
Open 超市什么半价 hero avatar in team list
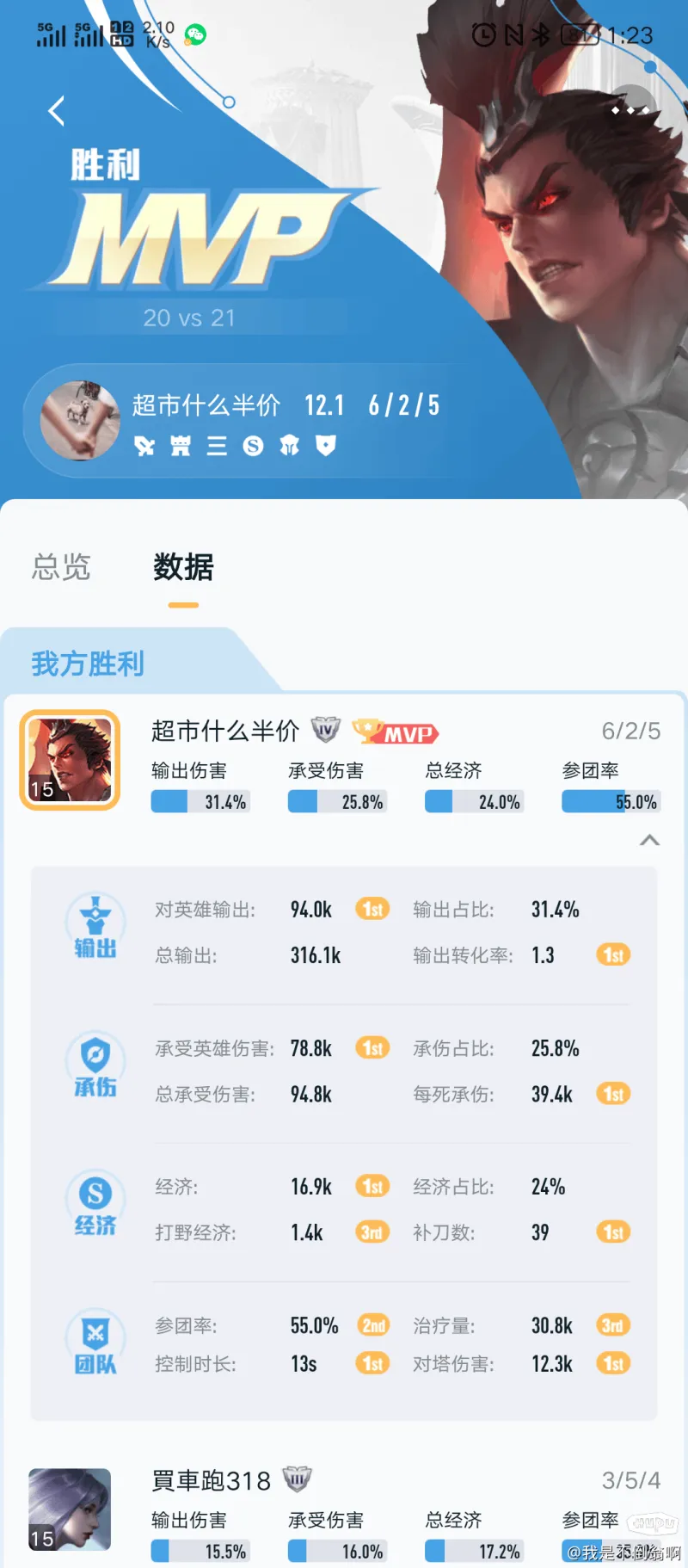pyautogui.click(x=70, y=760)
